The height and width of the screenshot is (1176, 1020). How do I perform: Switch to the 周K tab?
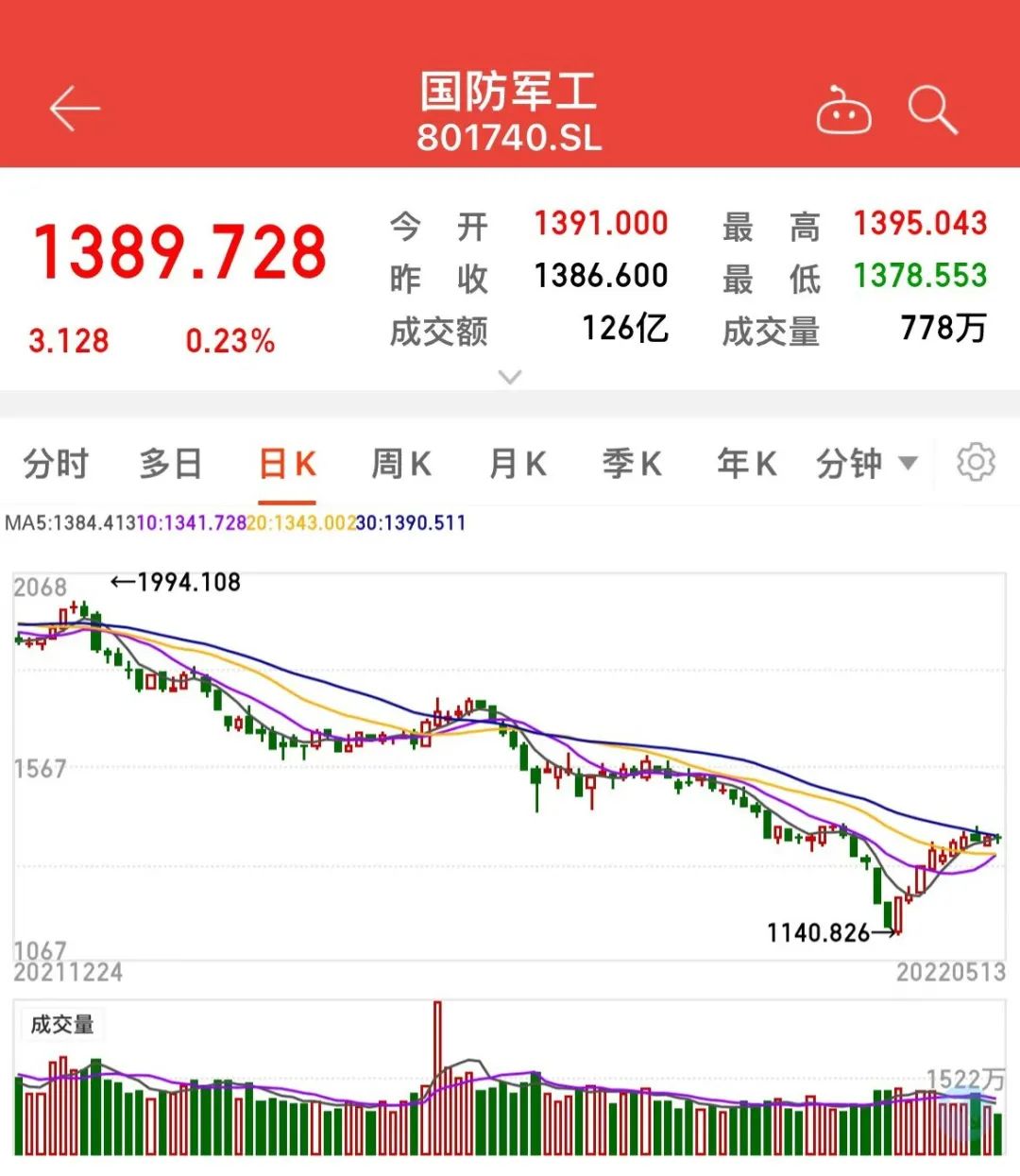pos(400,464)
